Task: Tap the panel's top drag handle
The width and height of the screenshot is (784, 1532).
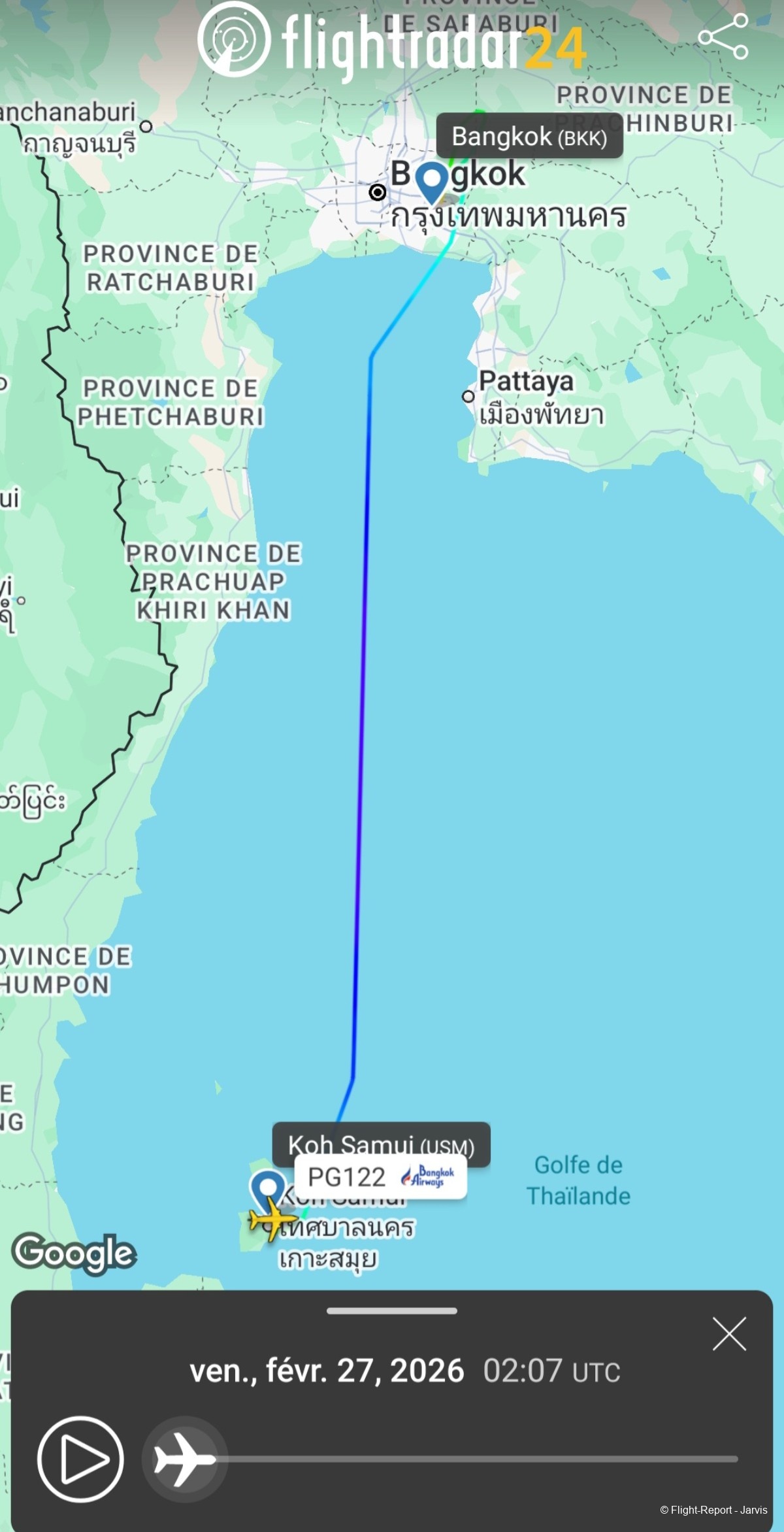Action: pyautogui.click(x=391, y=1310)
